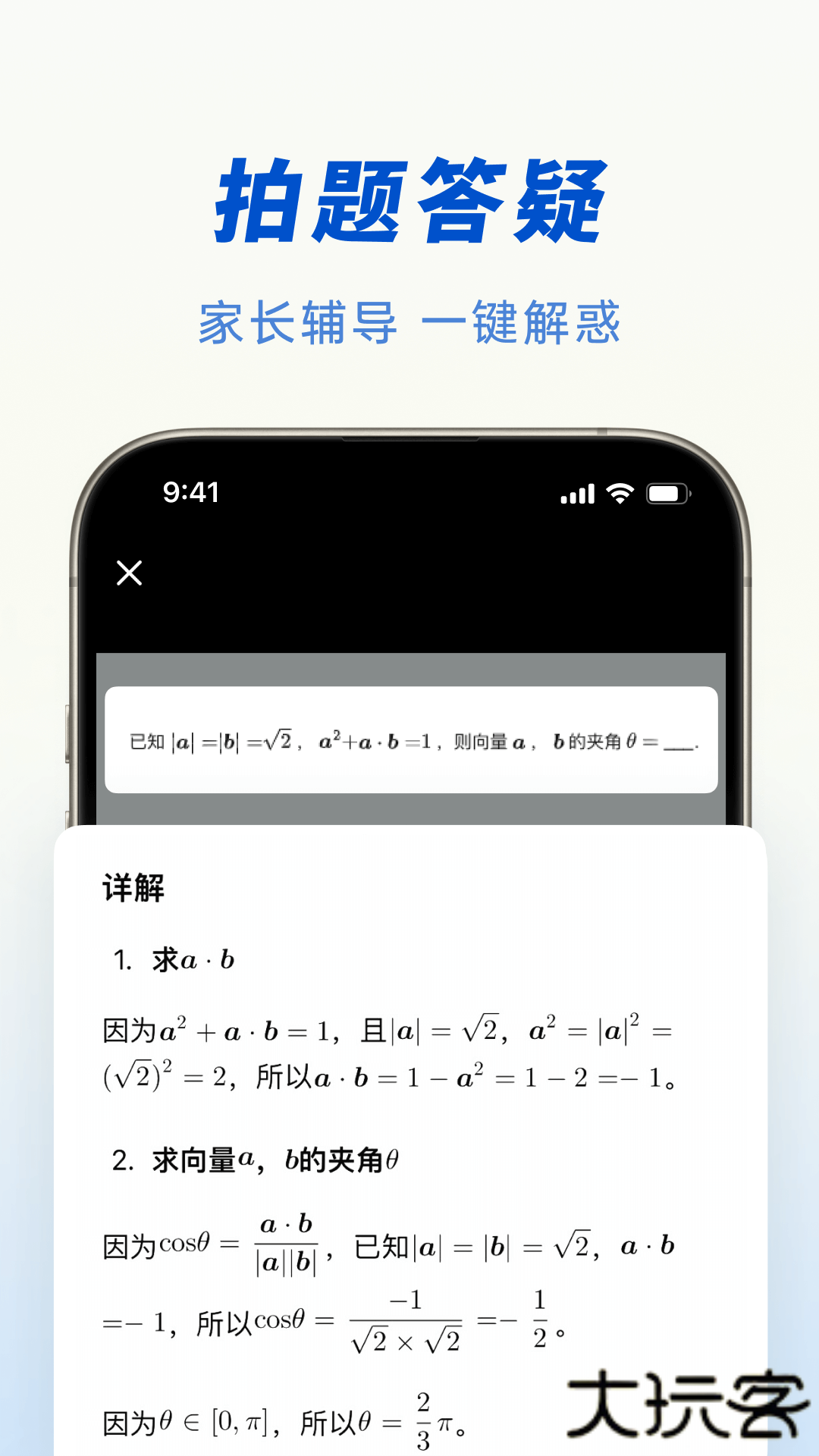
Task: Click the cosθ fraction formula in step 2
Action: pyautogui.click(x=288, y=1244)
